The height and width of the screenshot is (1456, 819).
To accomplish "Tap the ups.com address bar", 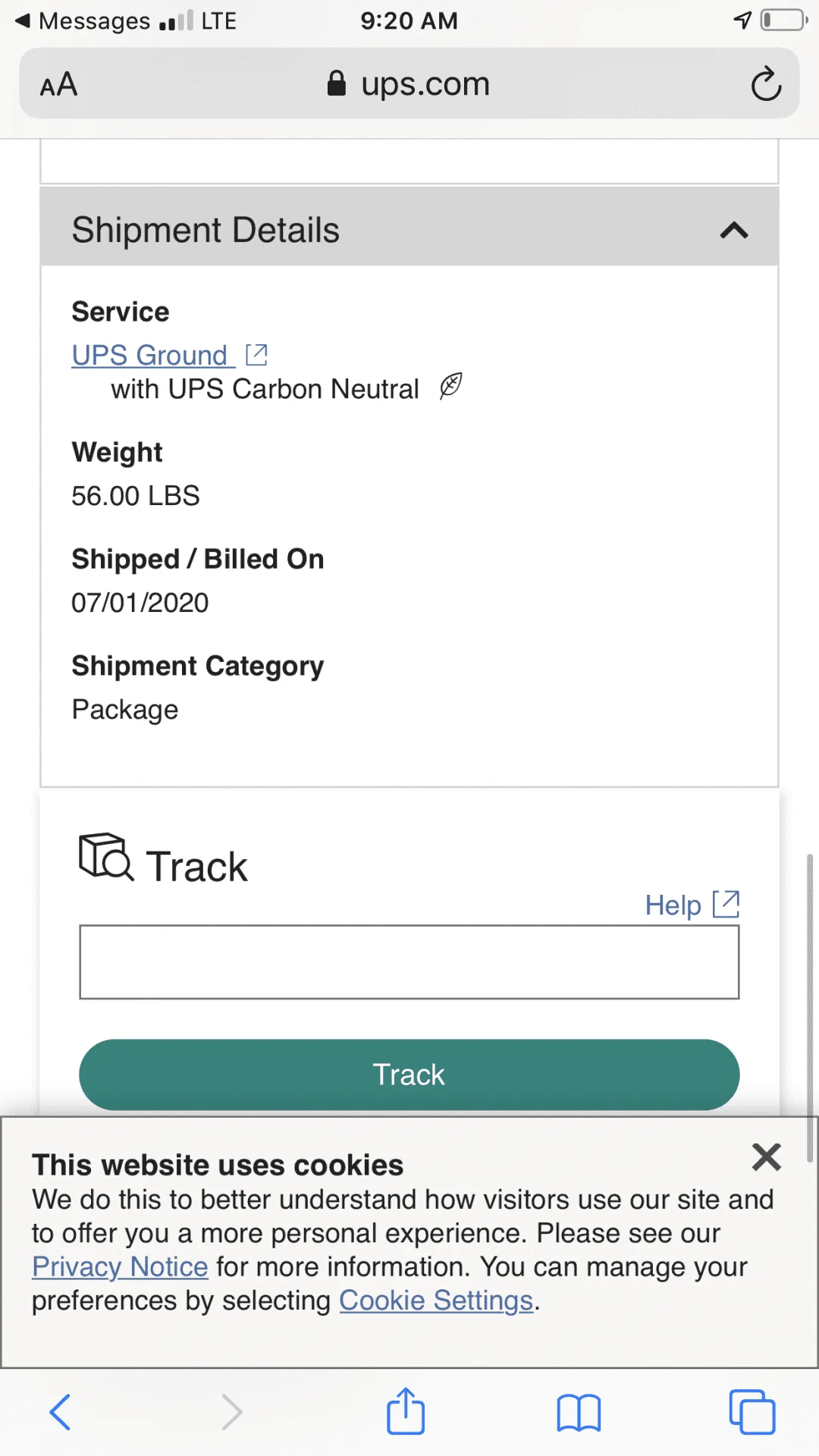I will pos(409,84).
